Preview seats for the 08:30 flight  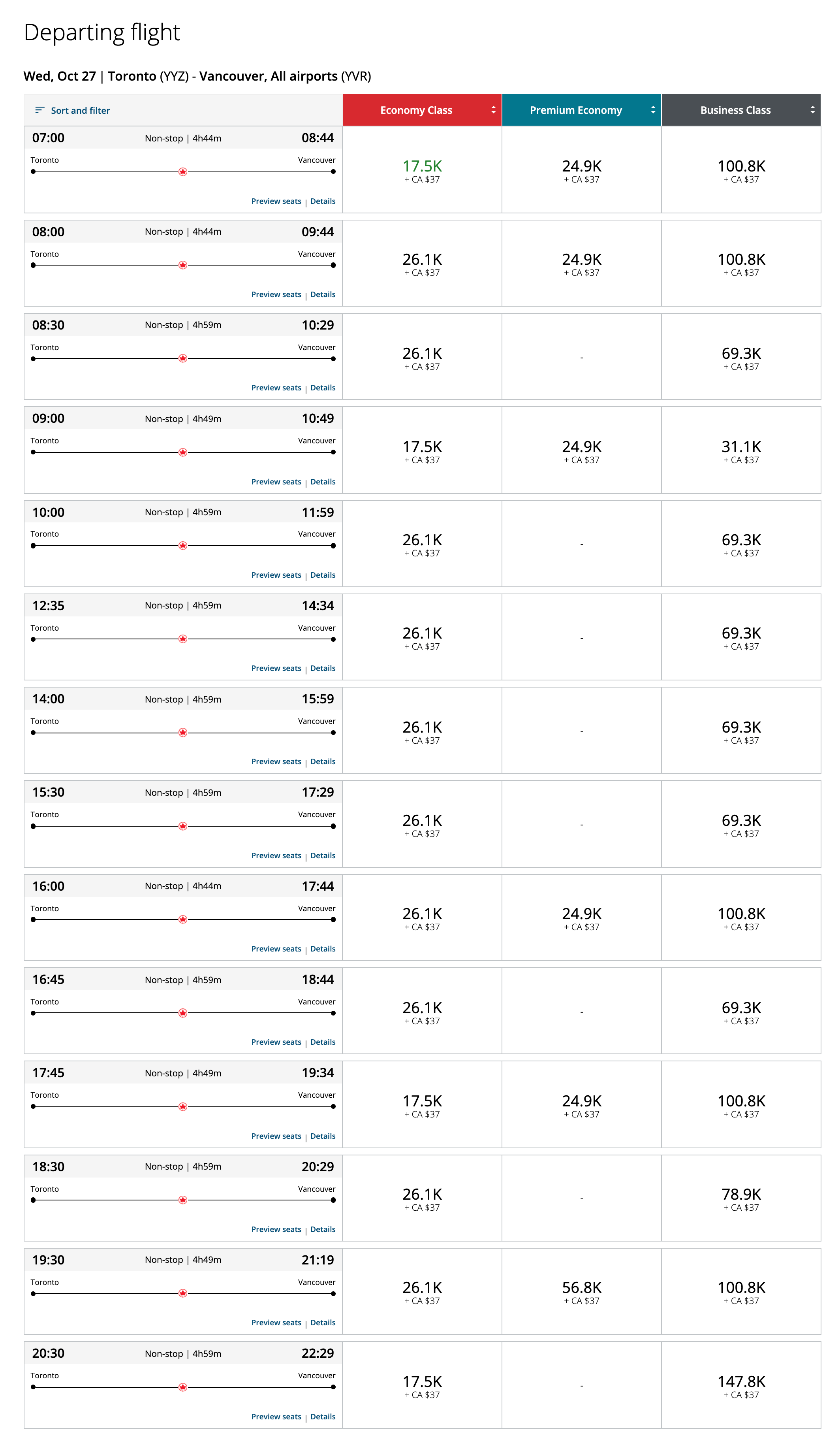coord(276,388)
